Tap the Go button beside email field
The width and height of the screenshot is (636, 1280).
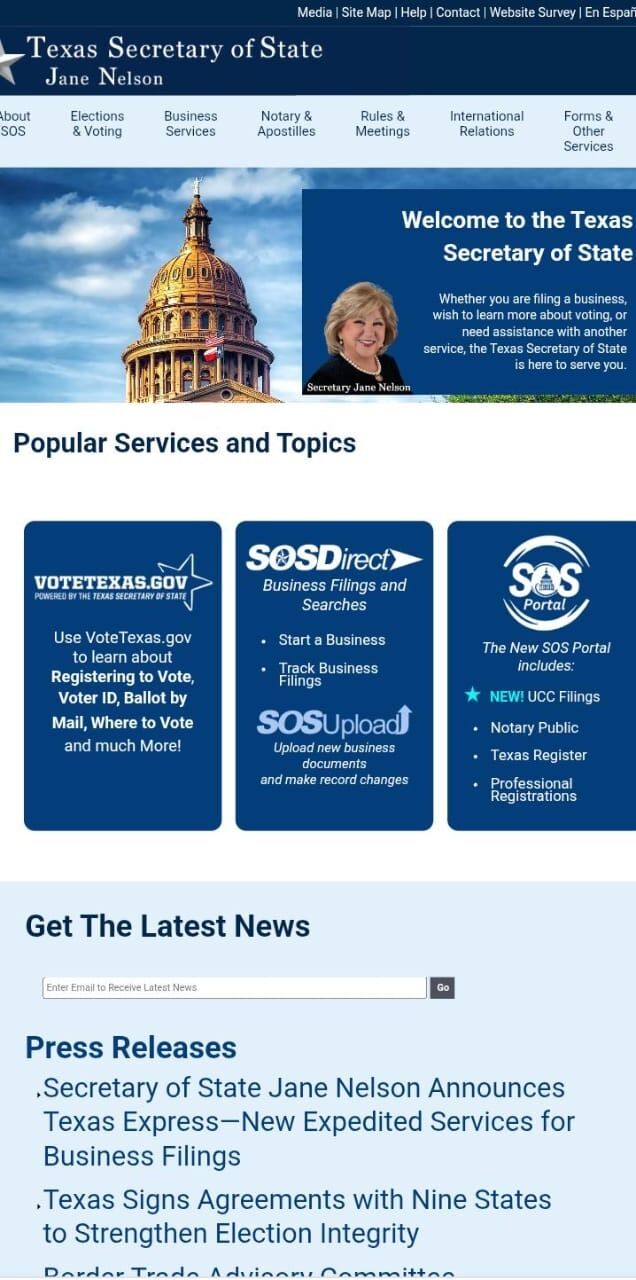point(442,988)
